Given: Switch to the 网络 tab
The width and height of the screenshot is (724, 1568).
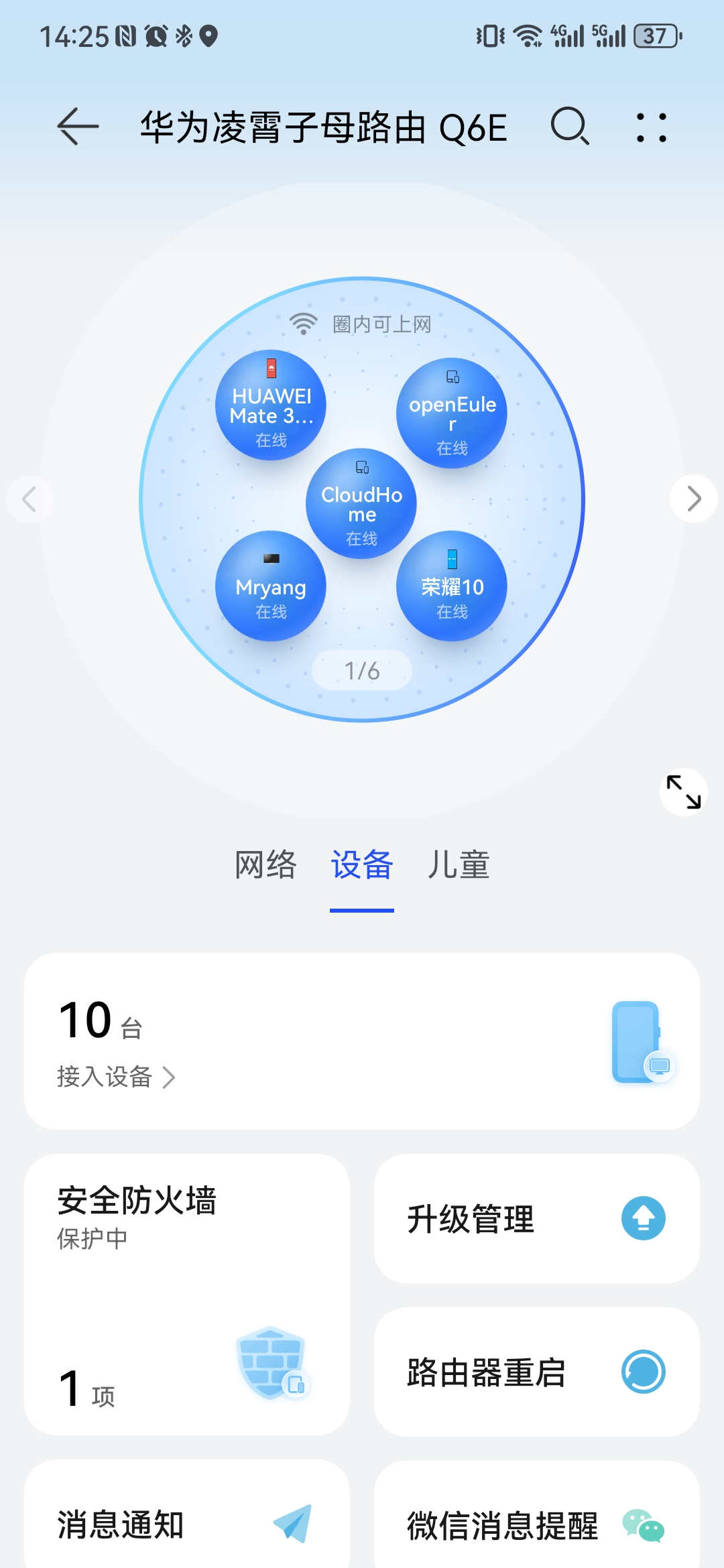Looking at the screenshot, I should 265,864.
